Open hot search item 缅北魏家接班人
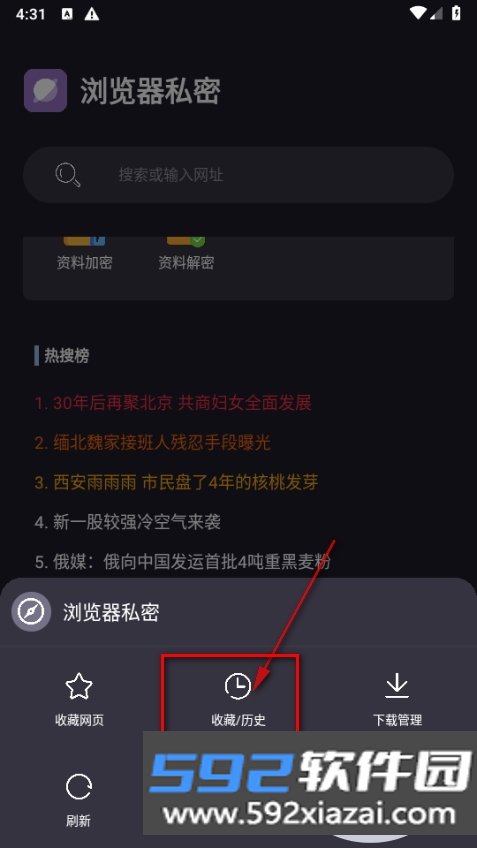 pos(153,443)
